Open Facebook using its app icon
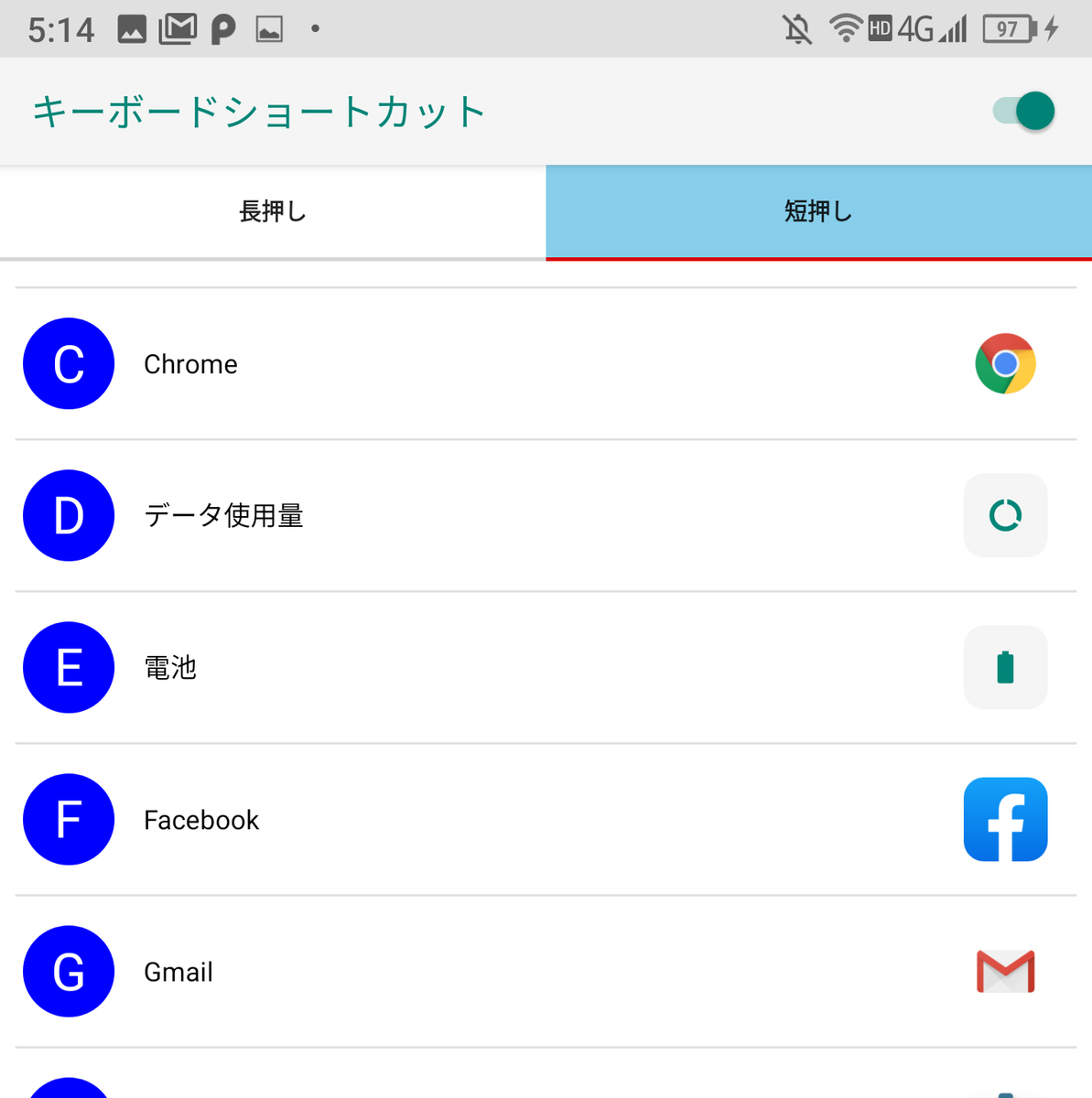The height and width of the screenshot is (1098, 1092). (1005, 819)
